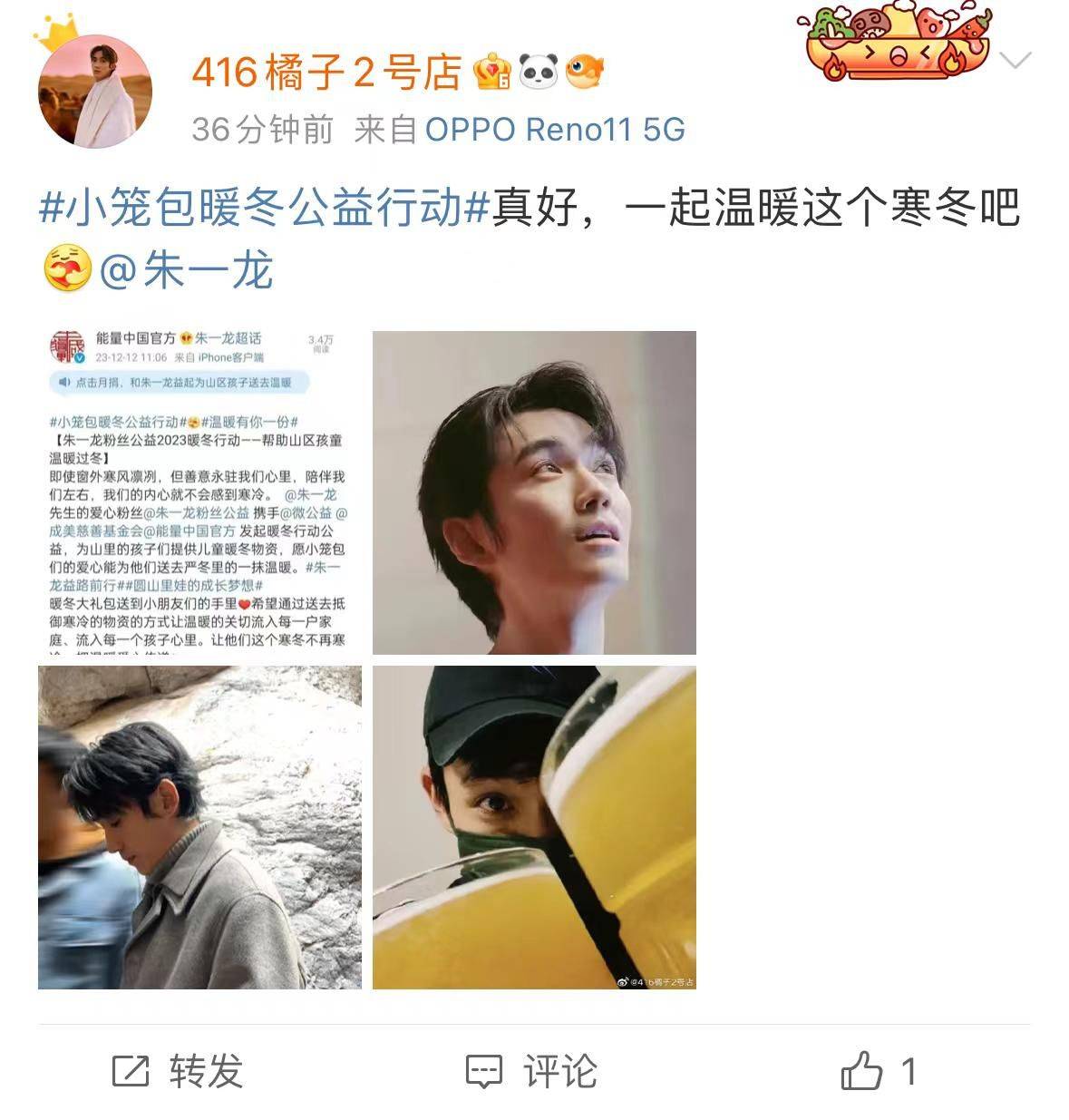The width and height of the screenshot is (1069, 1120).
Task: Open hashtag #小笼包暖冬公益行动#
Action: 264,208
